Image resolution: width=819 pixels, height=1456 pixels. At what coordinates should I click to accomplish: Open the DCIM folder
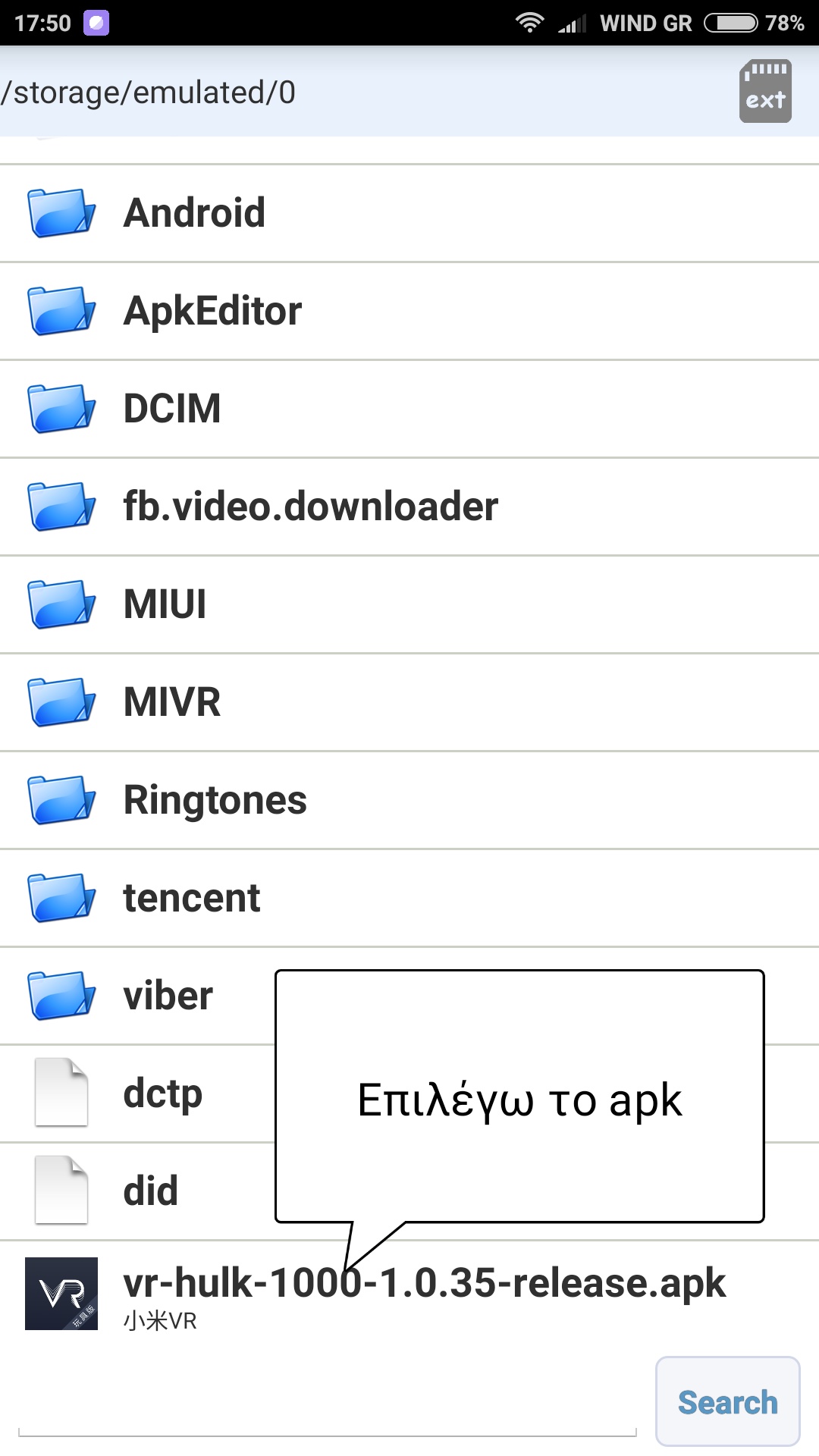[172, 409]
